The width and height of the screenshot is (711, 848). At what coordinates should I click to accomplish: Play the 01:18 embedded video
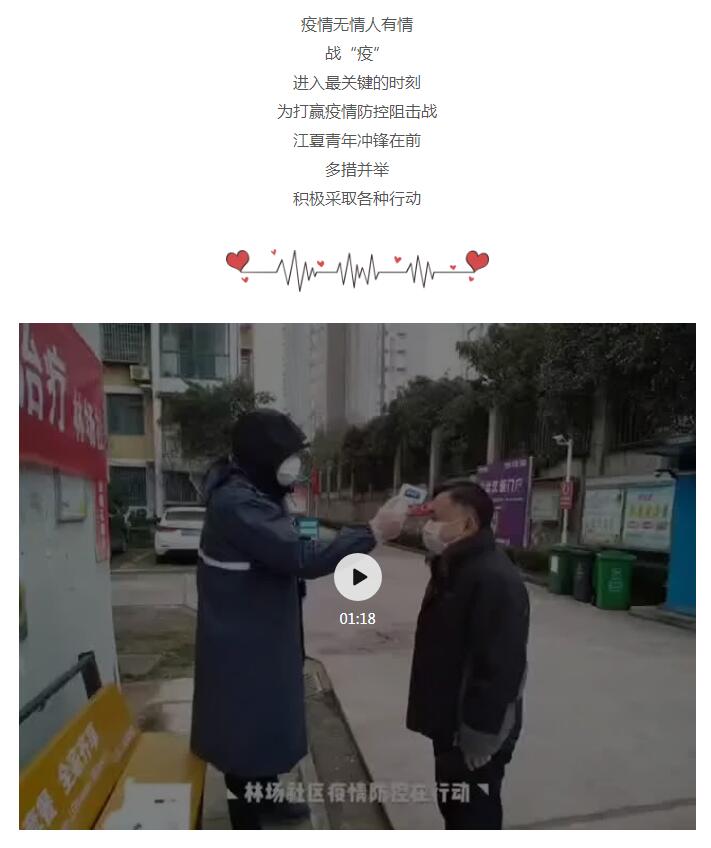point(357,577)
